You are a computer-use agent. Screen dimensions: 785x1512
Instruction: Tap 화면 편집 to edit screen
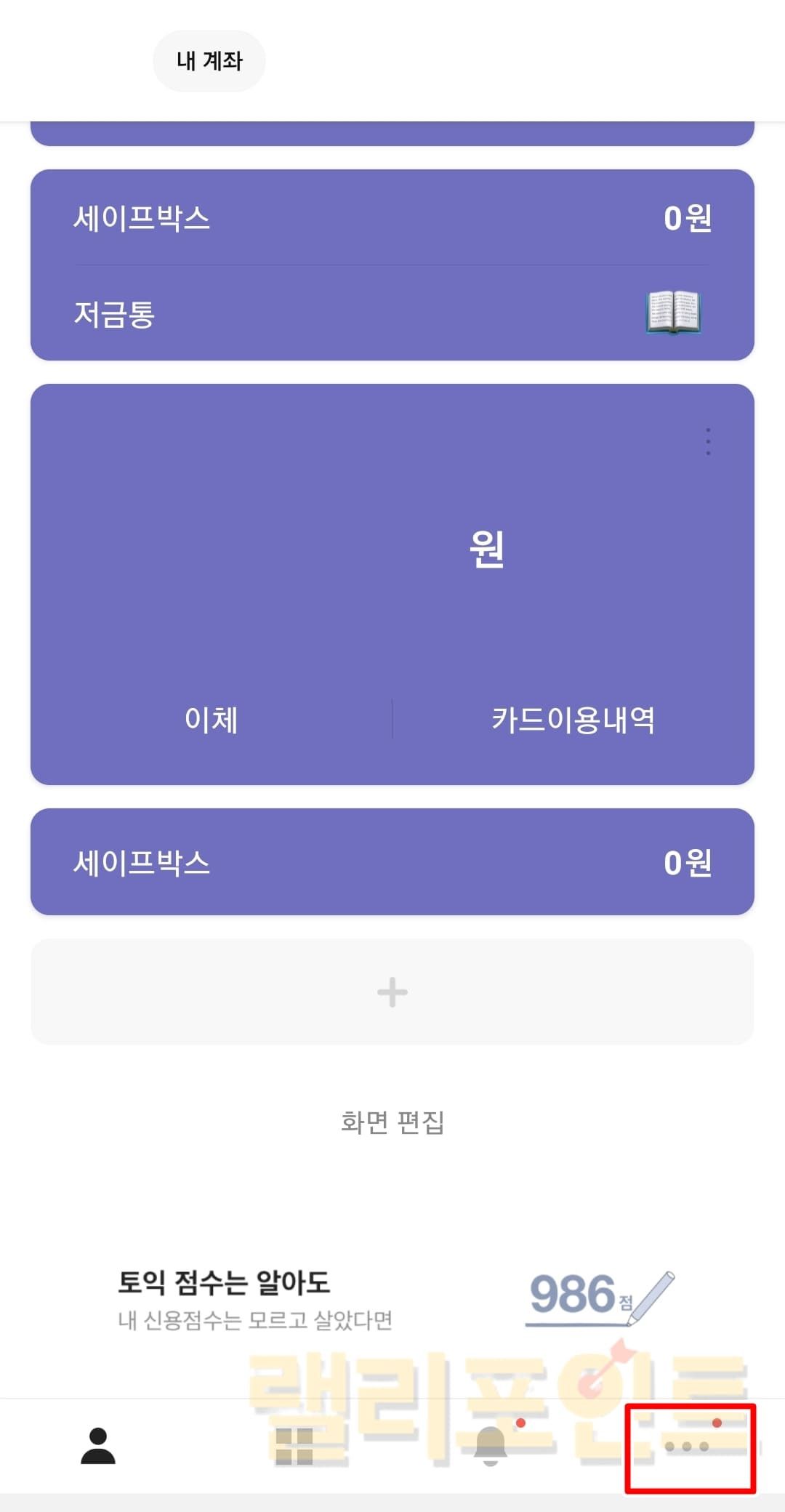(x=392, y=1122)
